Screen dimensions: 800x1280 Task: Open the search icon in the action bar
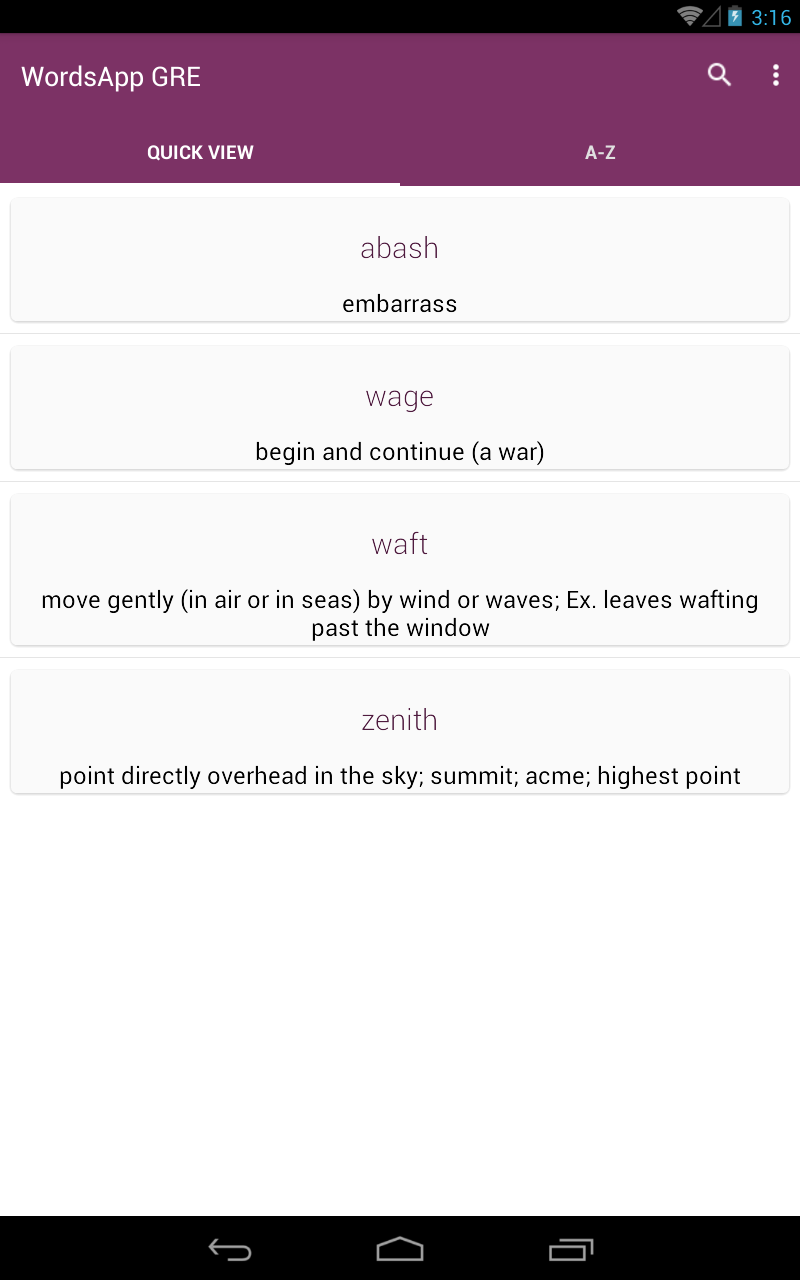coord(718,75)
